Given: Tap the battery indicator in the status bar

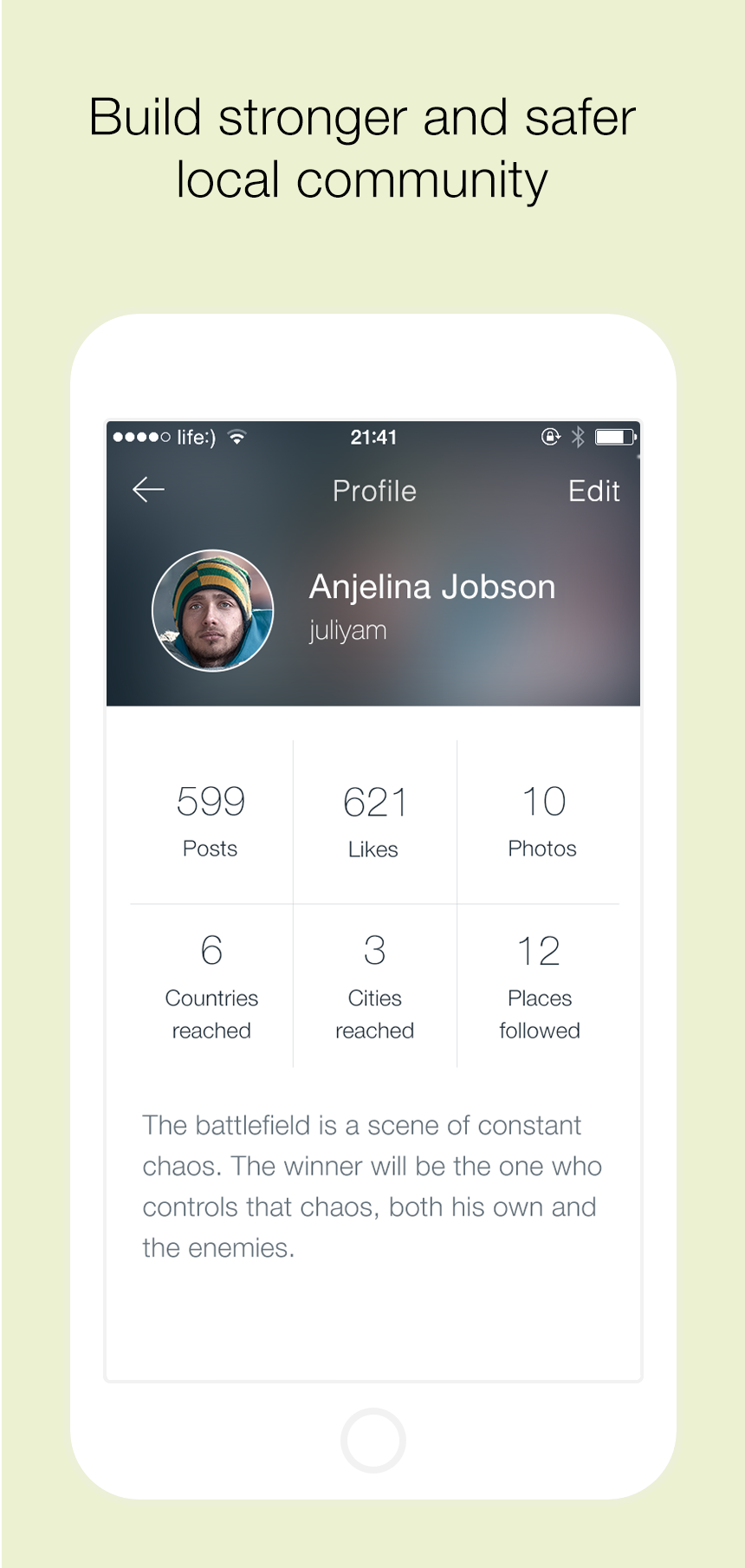Looking at the screenshot, I should coord(615,438).
